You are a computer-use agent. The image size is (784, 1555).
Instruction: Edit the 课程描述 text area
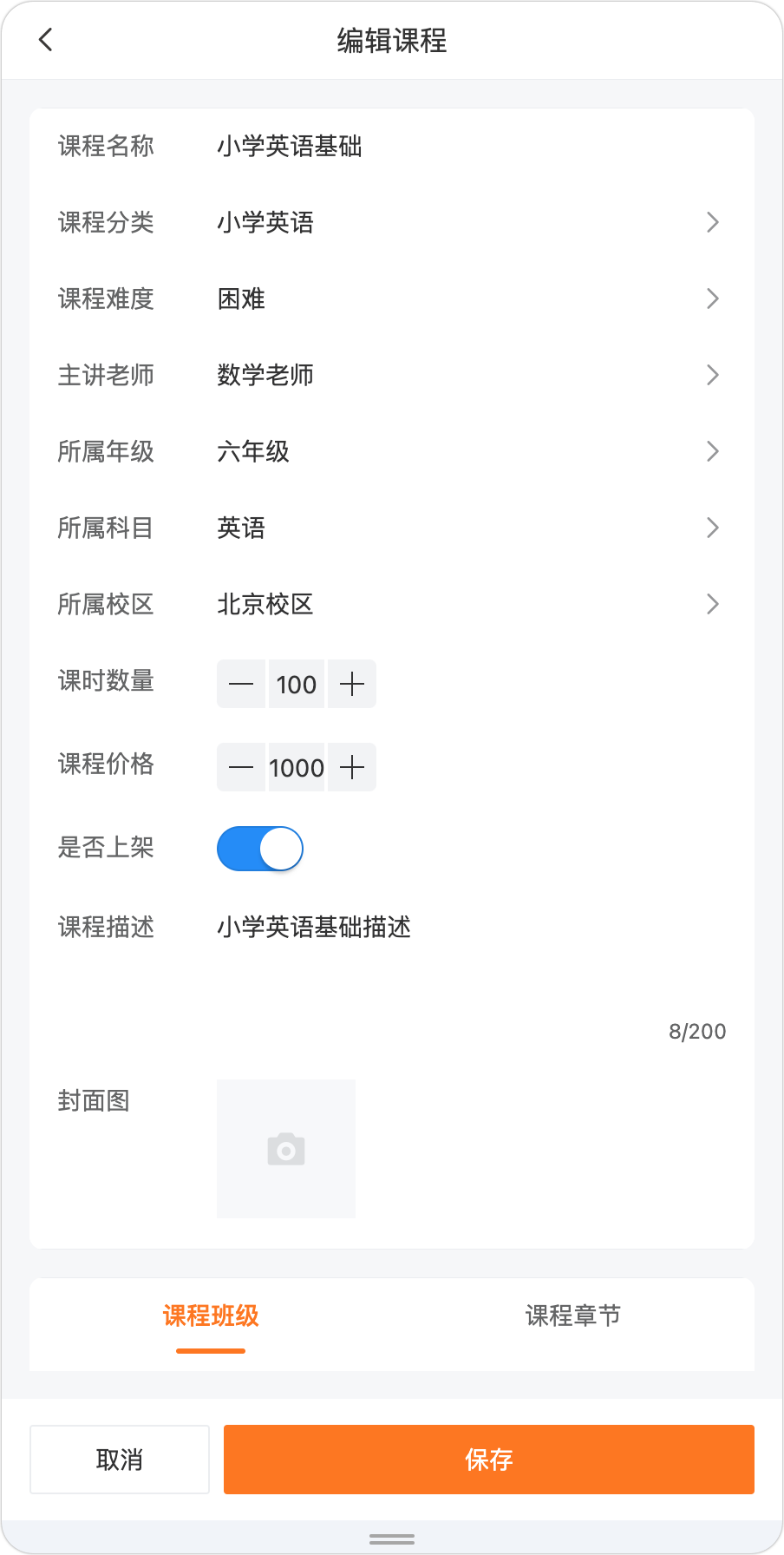coord(472,961)
